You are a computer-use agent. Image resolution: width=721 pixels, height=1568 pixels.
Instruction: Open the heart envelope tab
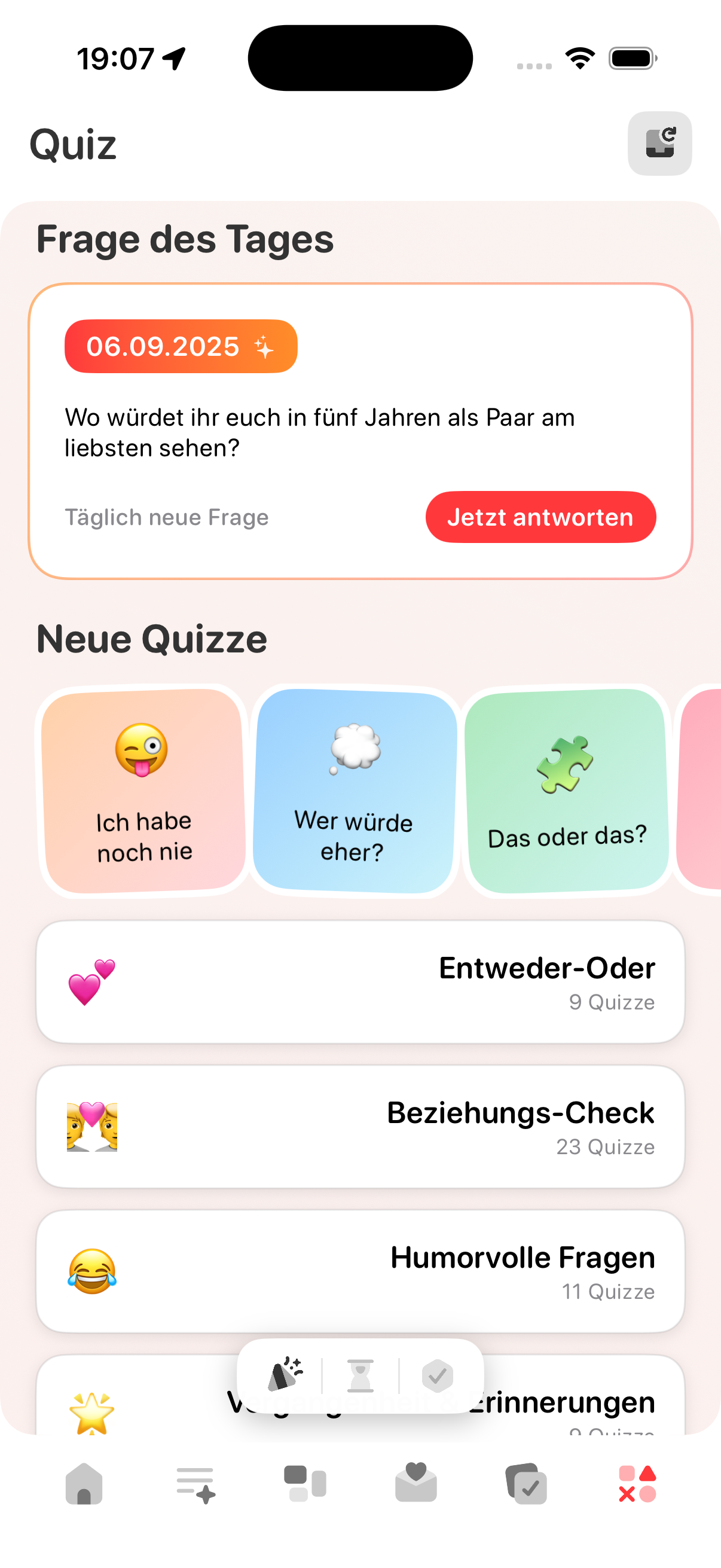point(416,1483)
